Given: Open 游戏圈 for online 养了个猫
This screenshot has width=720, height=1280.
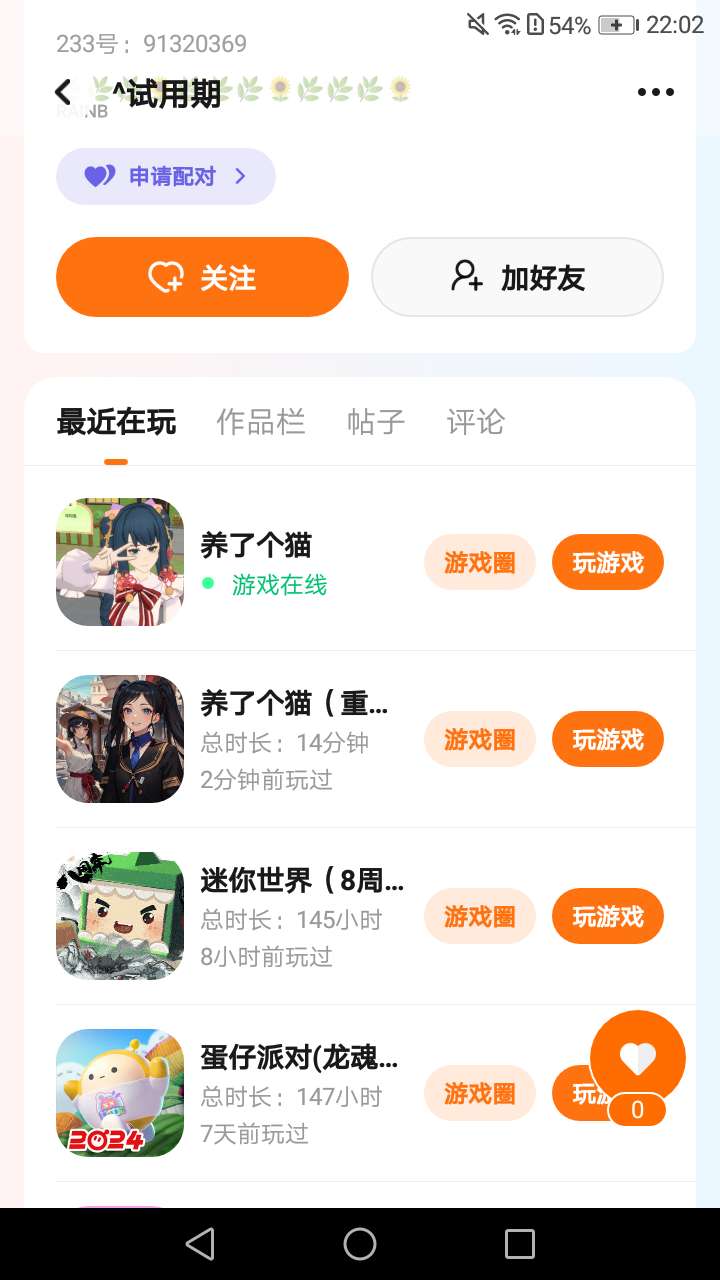Looking at the screenshot, I should pos(480,563).
